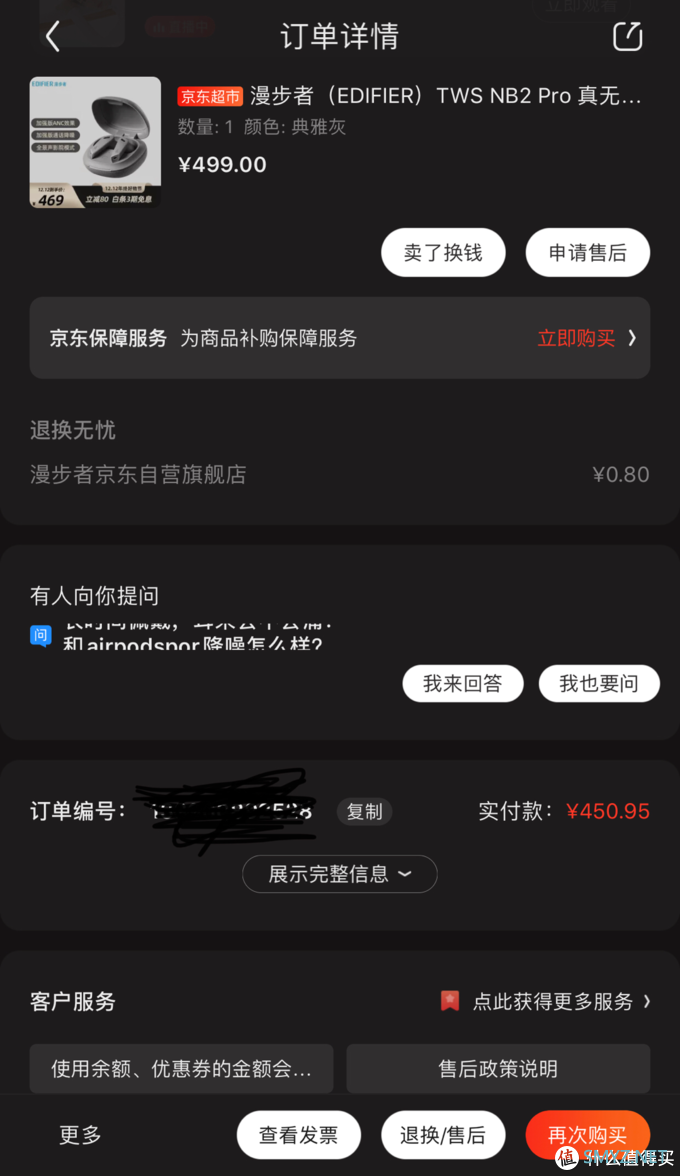Copy the order number with 复制
680x1176 pixels.
(x=364, y=812)
